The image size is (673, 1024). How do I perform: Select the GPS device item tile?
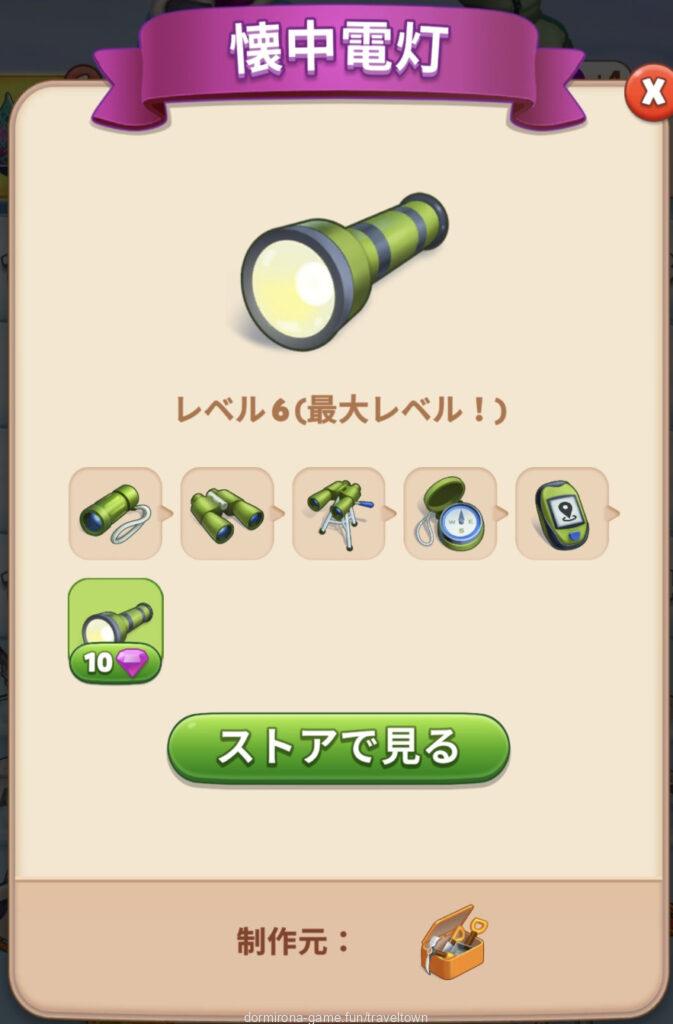561,513
